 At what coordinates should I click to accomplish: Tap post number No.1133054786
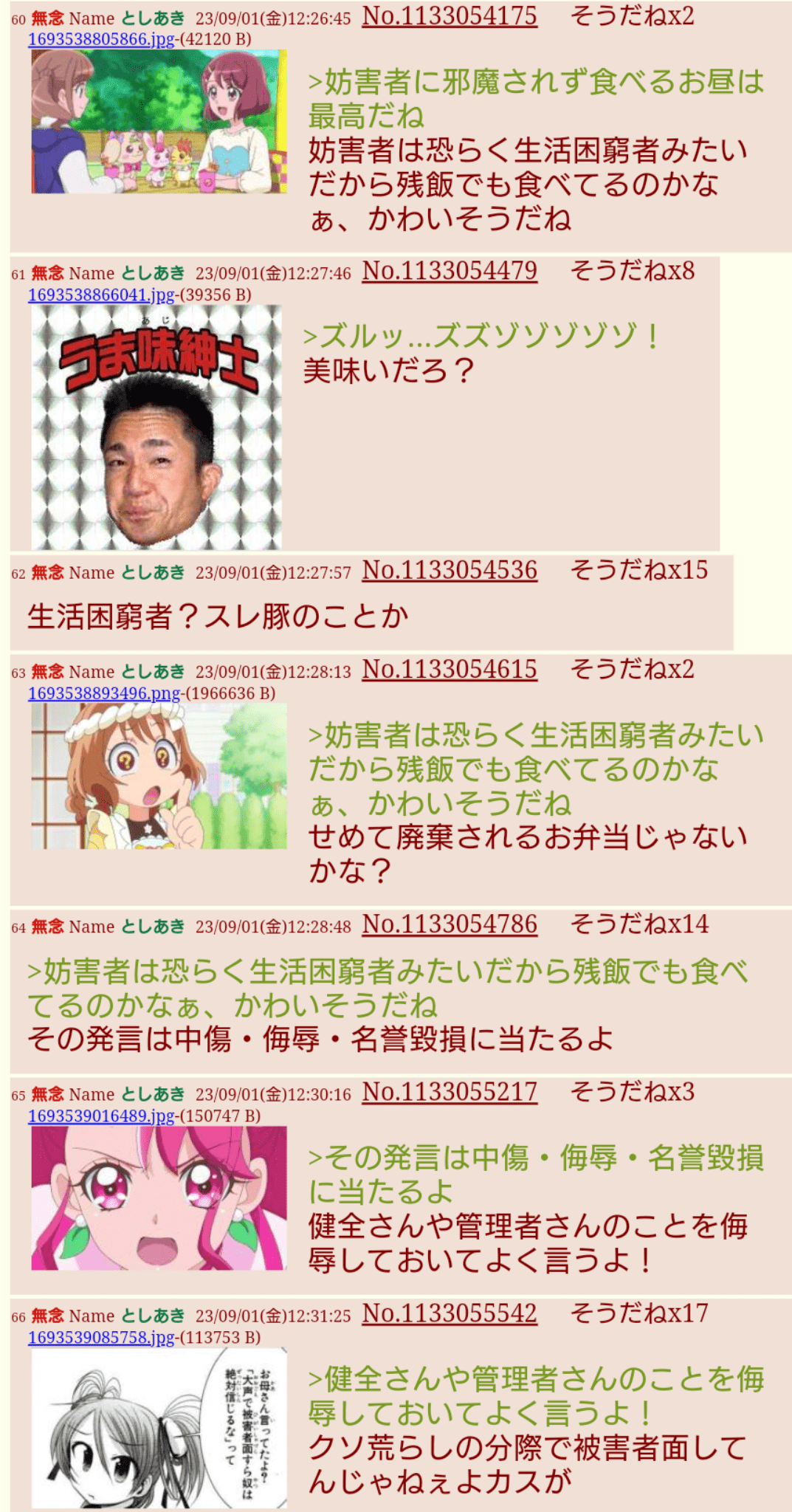(x=450, y=924)
